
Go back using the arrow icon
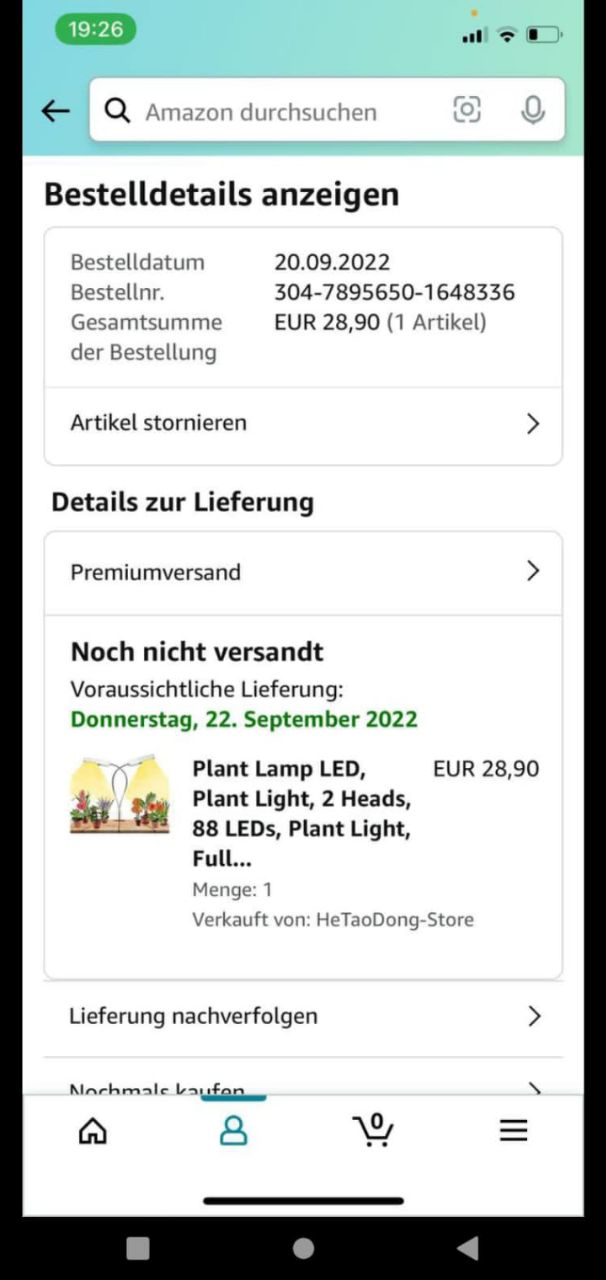pyautogui.click(x=55, y=111)
